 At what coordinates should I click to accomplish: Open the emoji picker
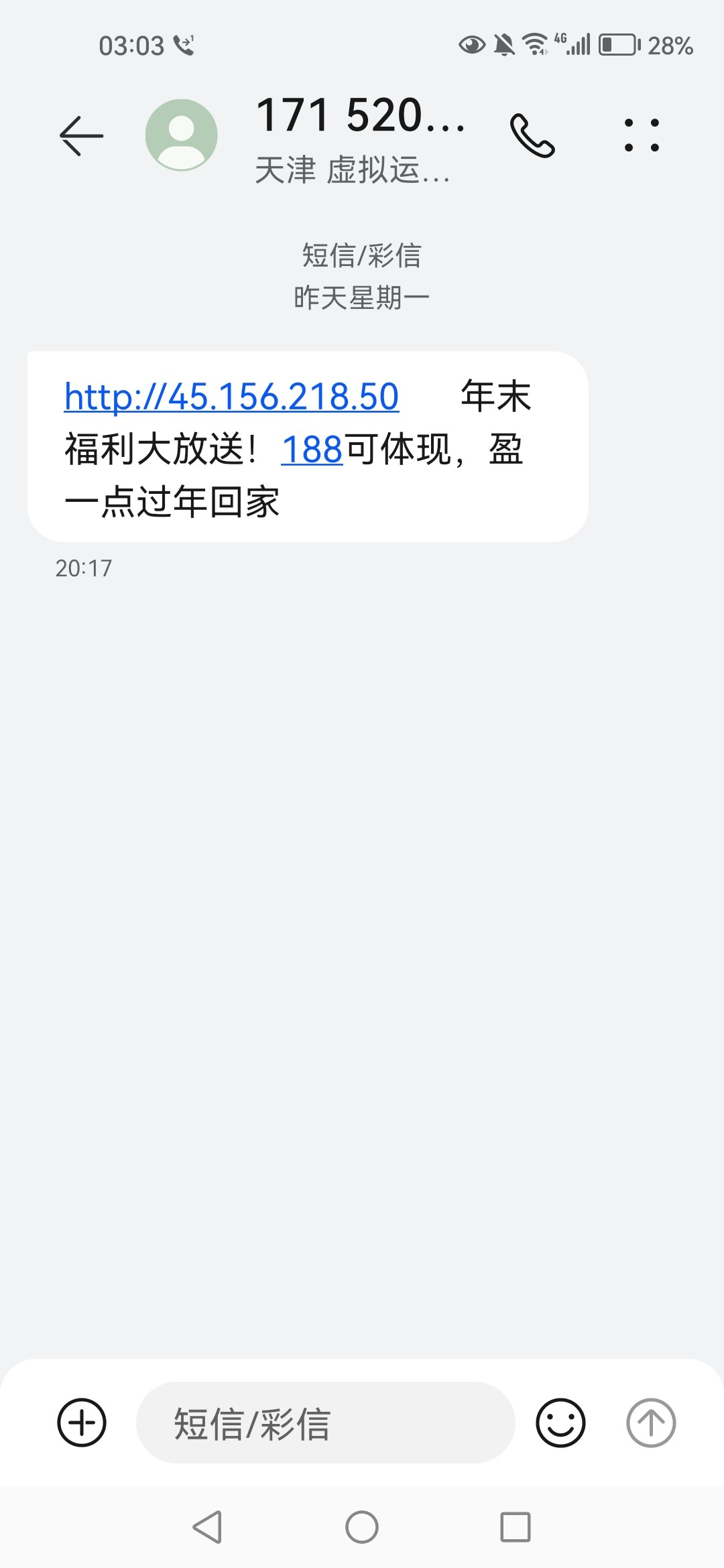coord(560,1422)
